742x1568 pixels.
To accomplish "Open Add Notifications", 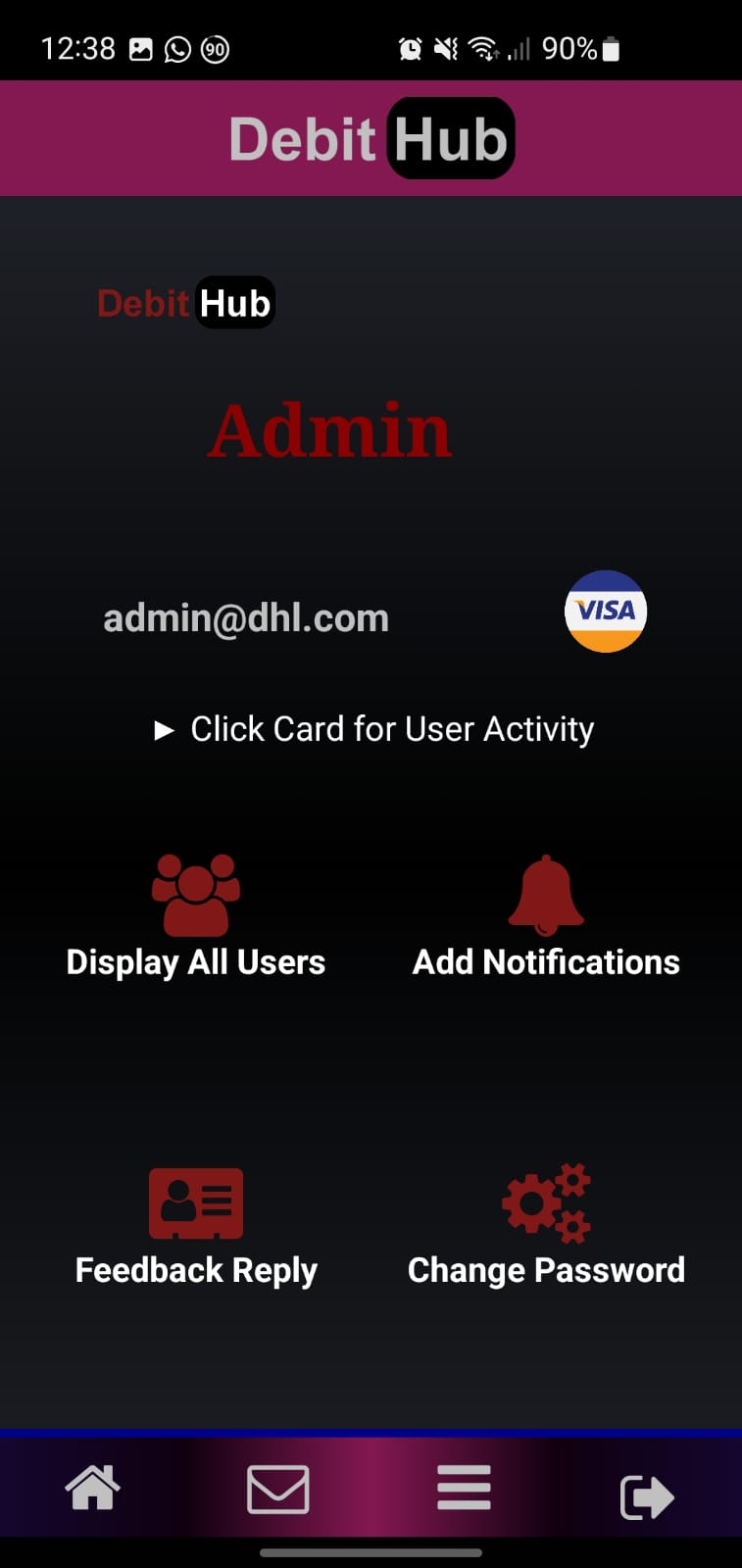I will tap(545, 918).
